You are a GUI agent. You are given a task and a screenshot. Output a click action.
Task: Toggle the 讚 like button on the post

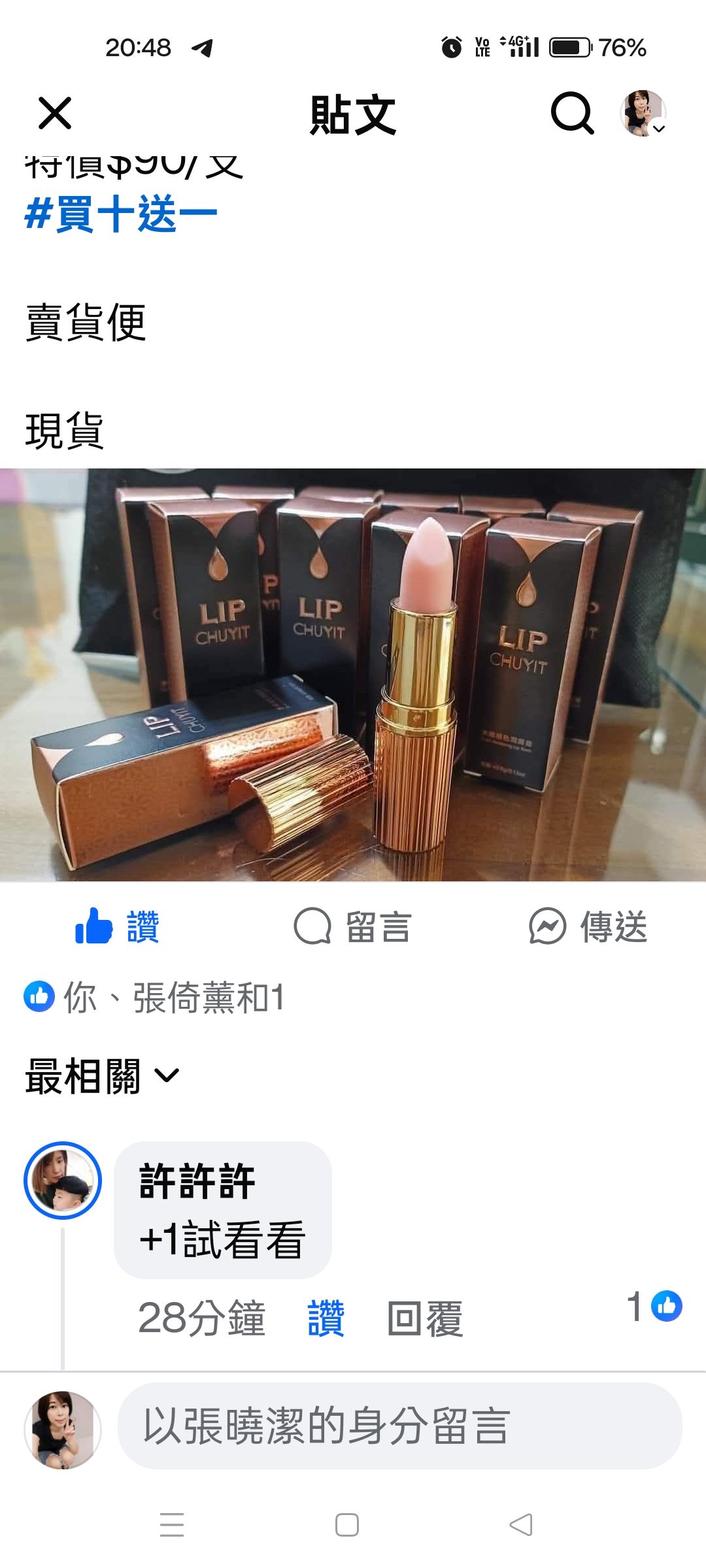click(x=118, y=926)
